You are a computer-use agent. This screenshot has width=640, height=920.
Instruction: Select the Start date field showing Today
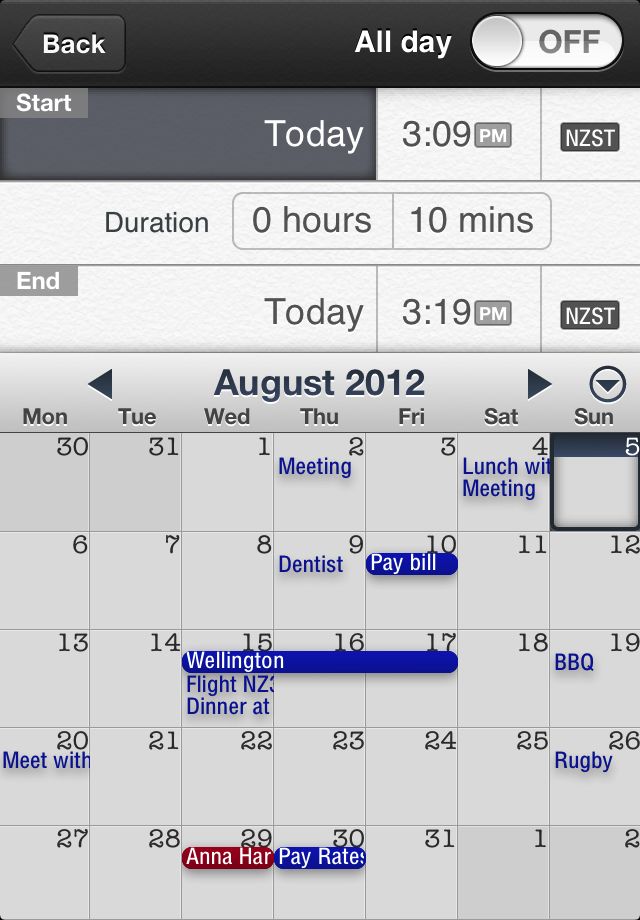coord(188,134)
